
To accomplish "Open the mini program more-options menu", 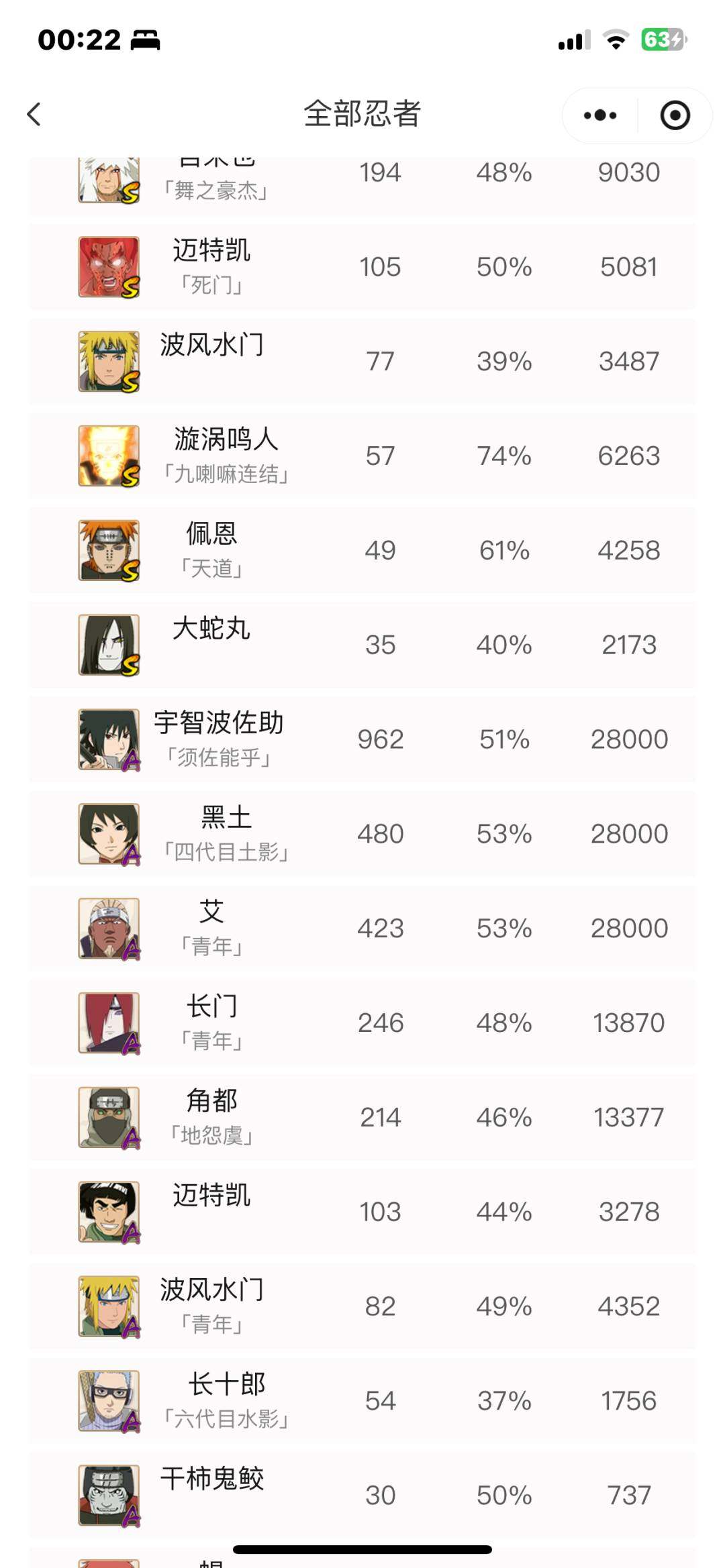I will tap(599, 115).
